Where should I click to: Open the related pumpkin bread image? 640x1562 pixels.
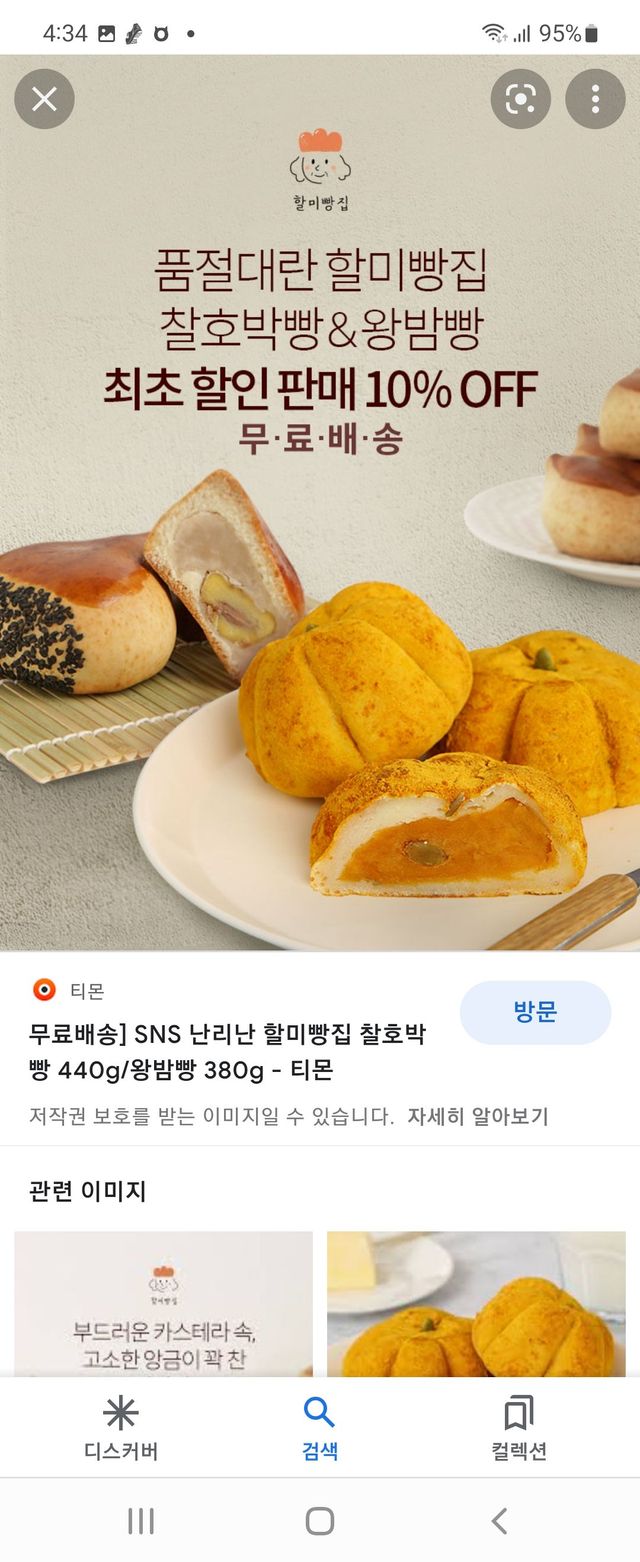pos(476,1304)
